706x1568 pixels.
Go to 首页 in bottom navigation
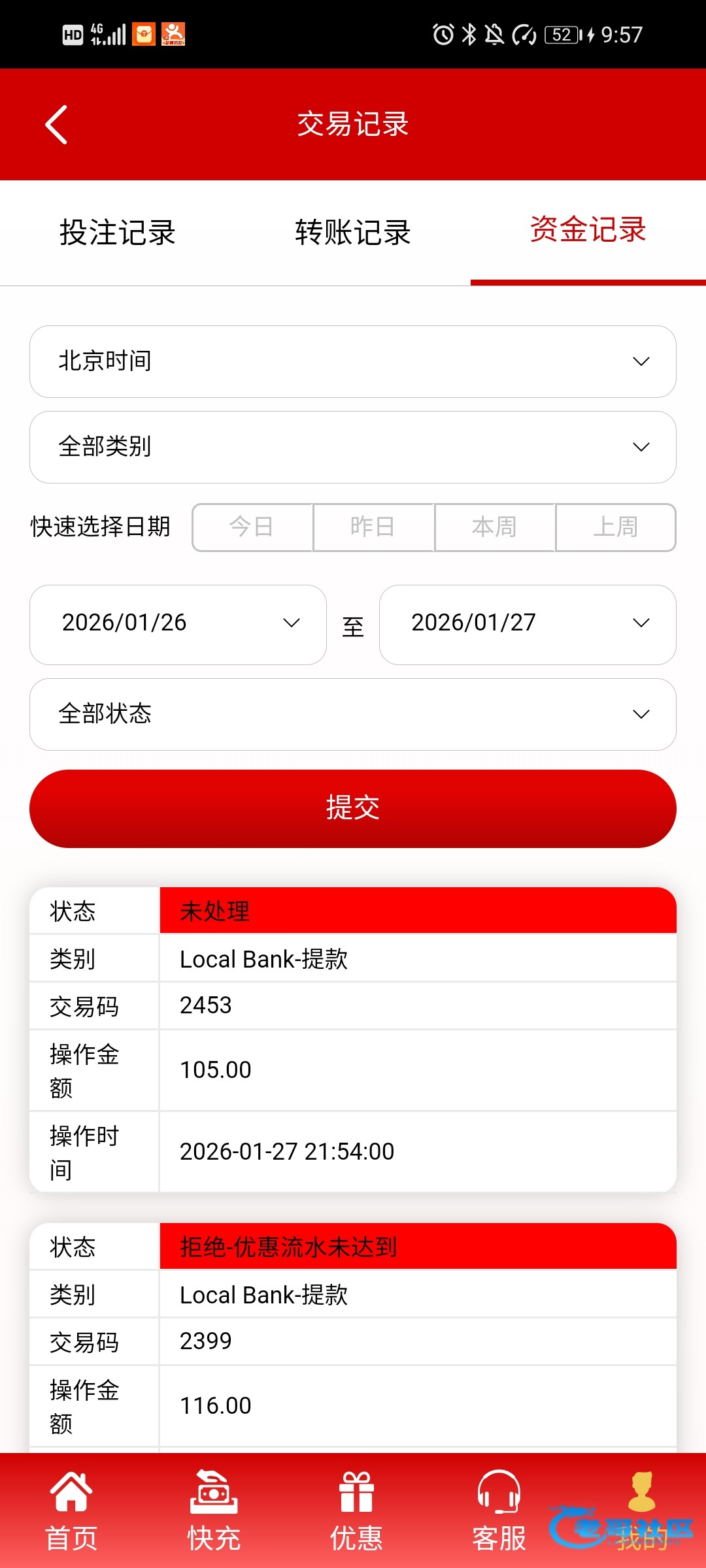tap(71, 1511)
